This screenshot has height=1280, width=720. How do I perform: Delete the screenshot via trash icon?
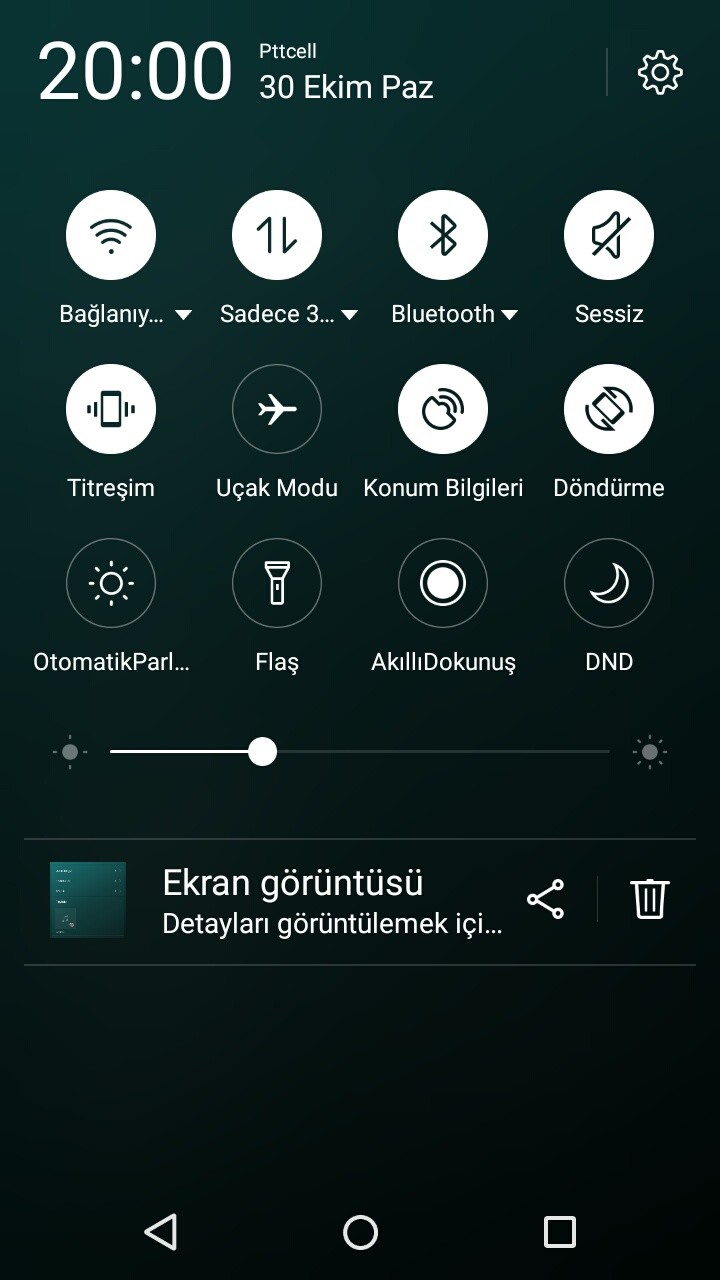pyautogui.click(x=649, y=899)
